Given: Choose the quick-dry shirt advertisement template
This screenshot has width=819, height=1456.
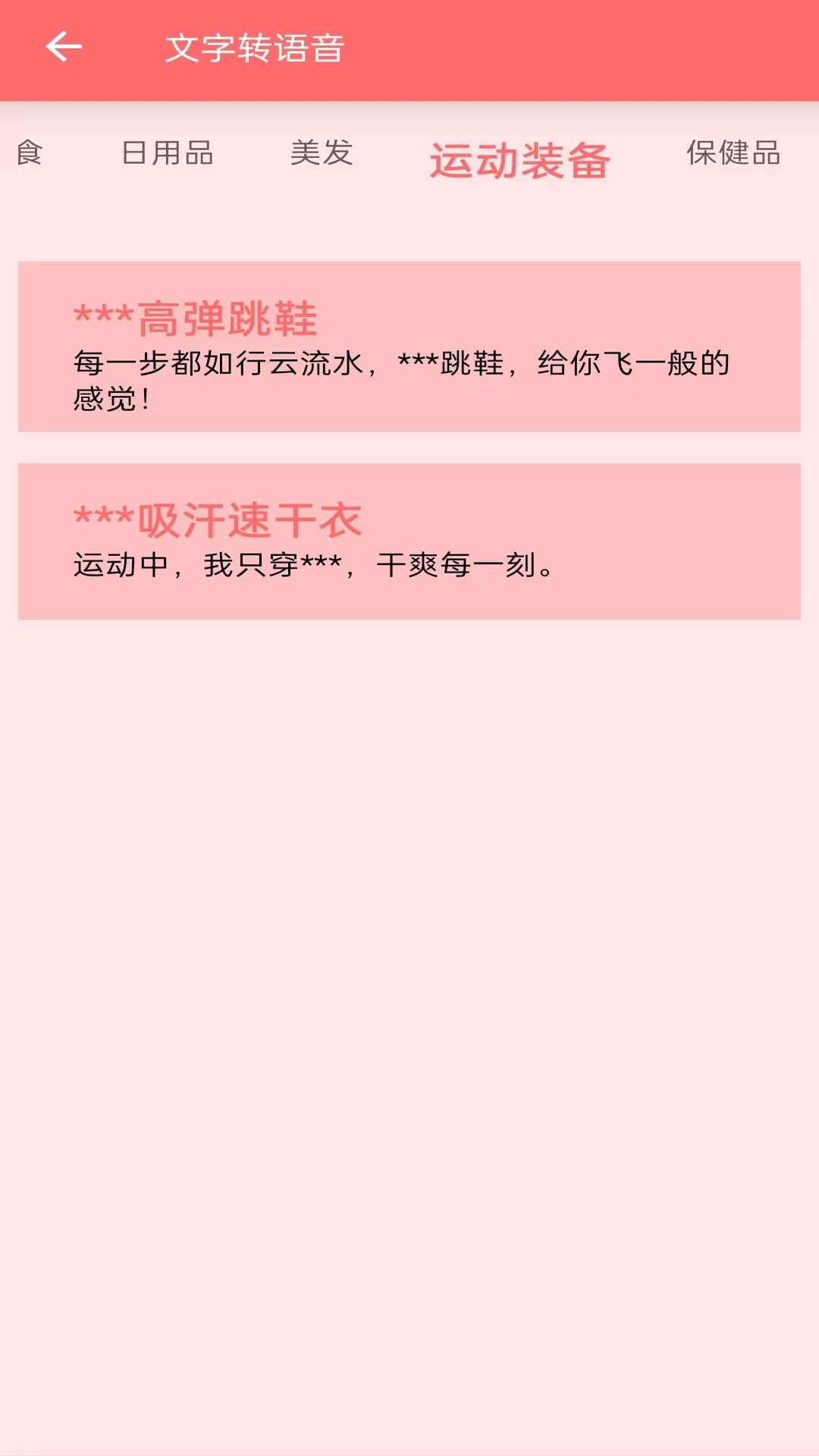Looking at the screenshot, I should click(409, 541).
